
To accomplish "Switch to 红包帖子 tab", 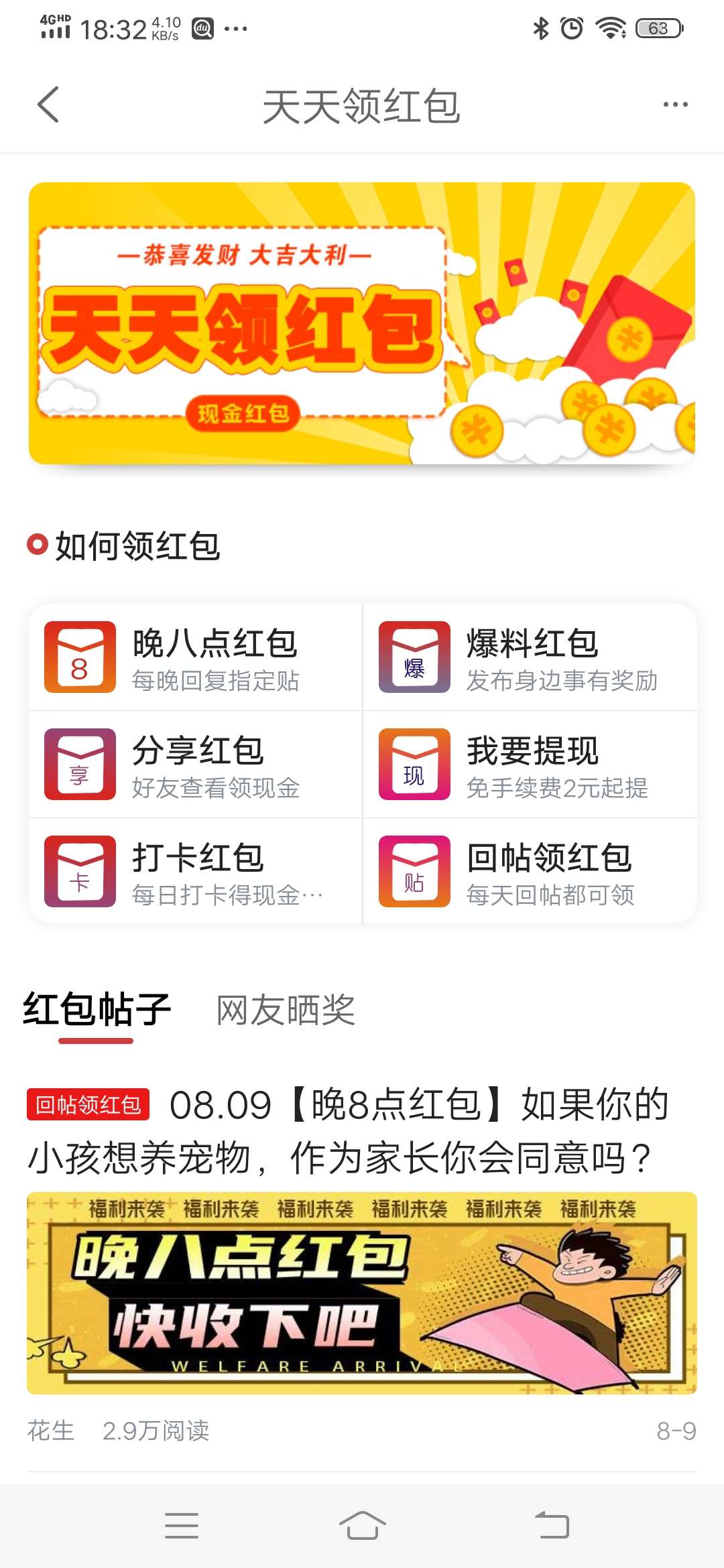I will 97,1010.
